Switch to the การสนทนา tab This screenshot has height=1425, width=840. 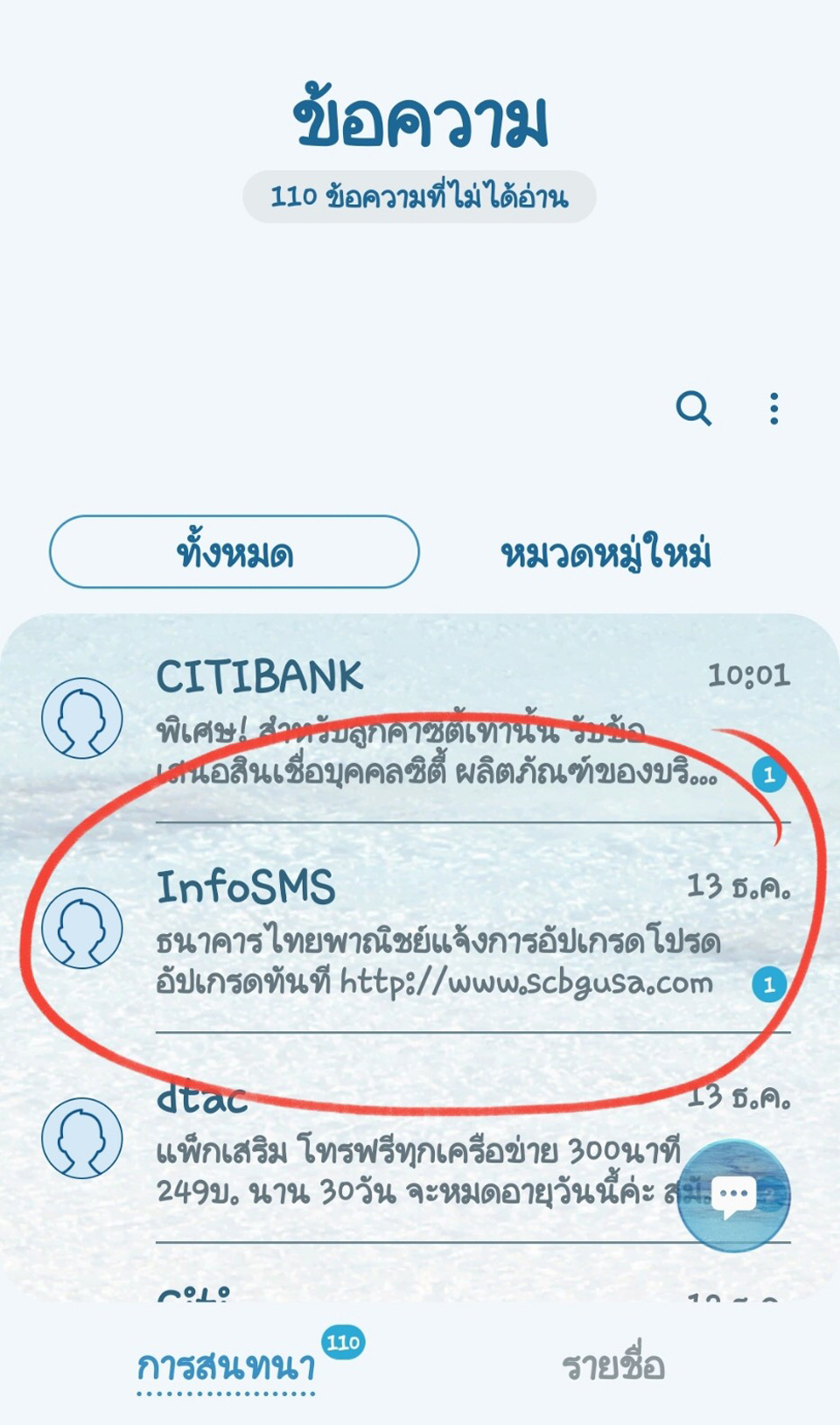(227, 1365)
